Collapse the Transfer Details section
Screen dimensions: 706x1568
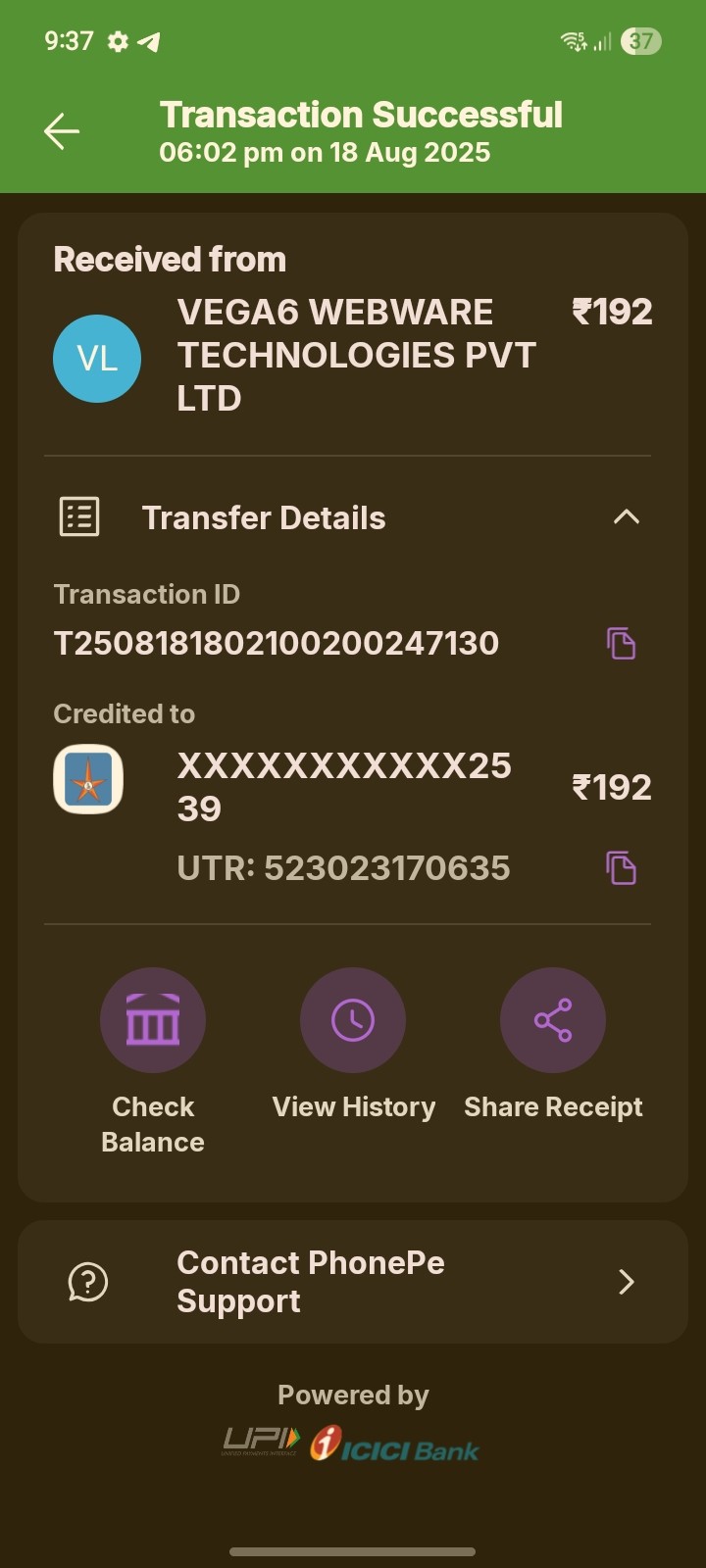(x=626, y=517)
